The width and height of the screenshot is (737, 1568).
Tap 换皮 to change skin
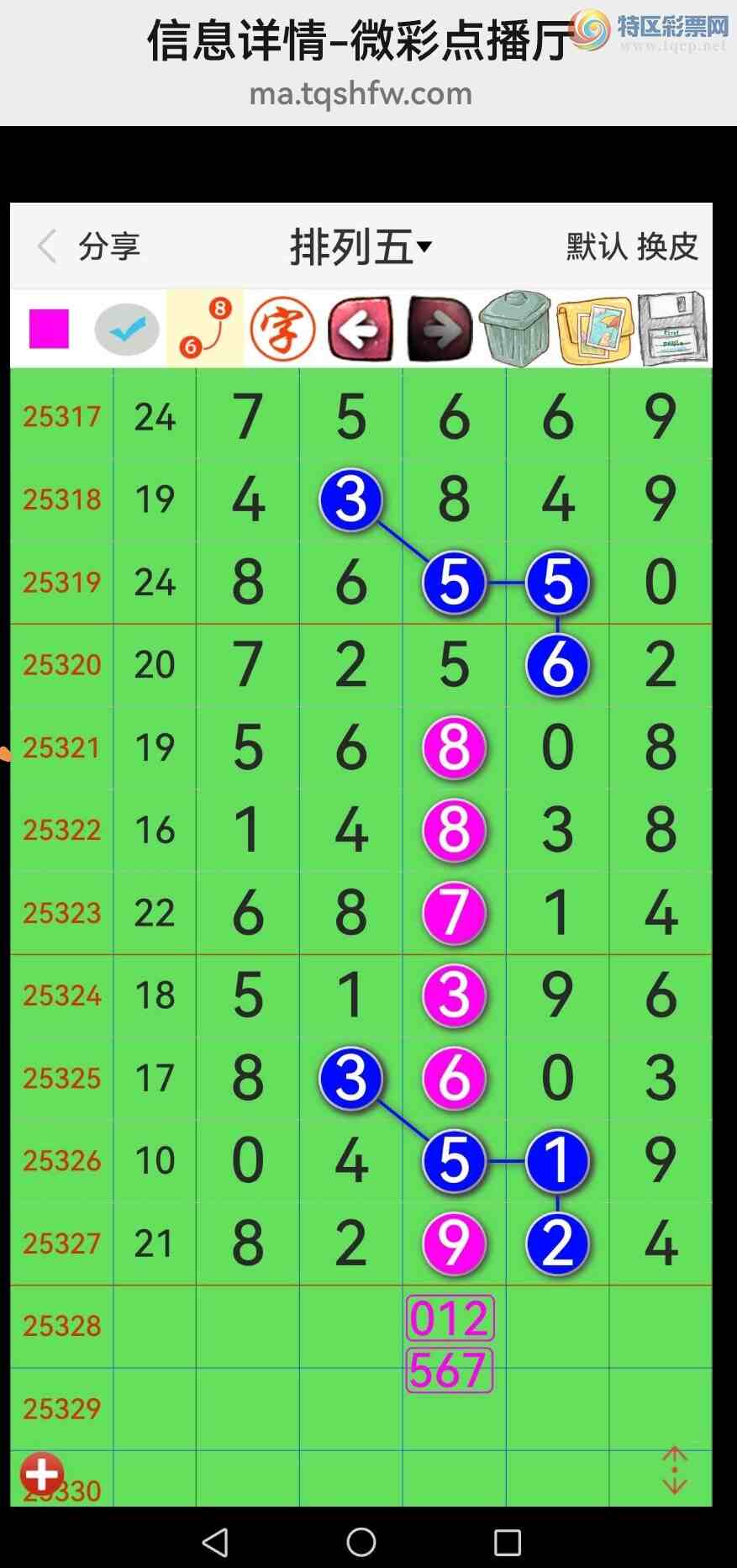coord(668,246)
